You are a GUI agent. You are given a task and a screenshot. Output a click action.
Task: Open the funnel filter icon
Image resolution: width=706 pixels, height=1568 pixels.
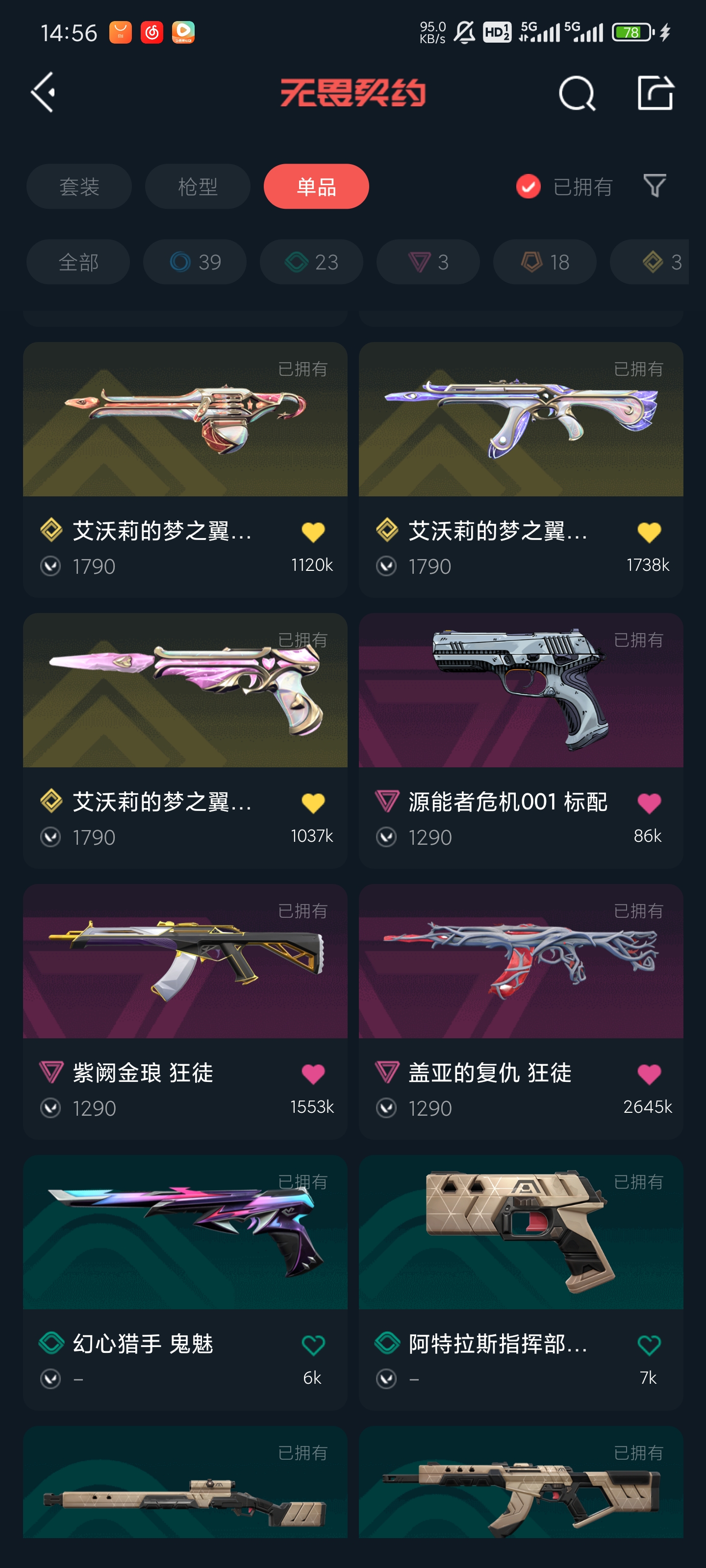[655, 186]
